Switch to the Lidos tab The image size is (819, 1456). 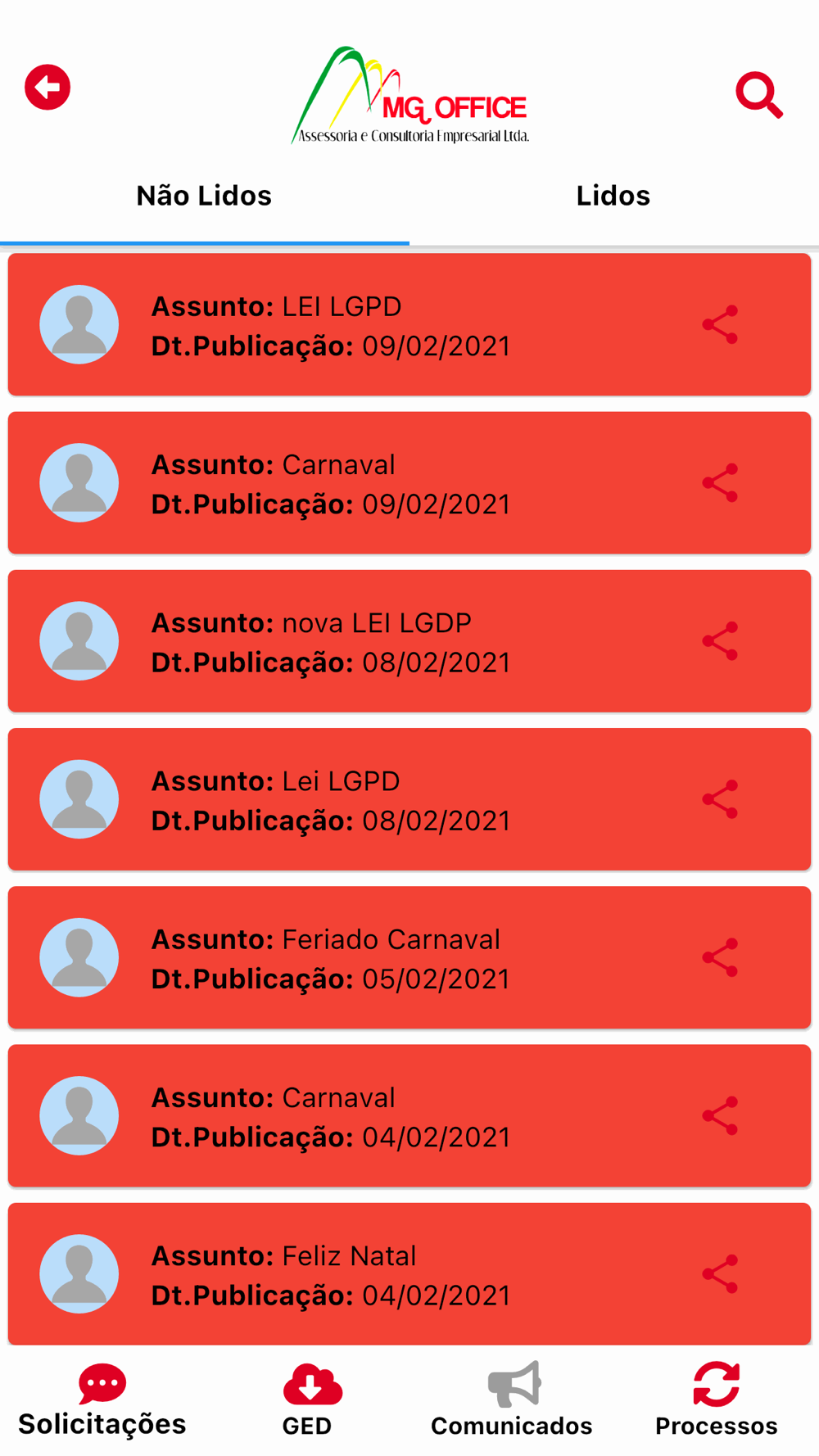point(613,196)
